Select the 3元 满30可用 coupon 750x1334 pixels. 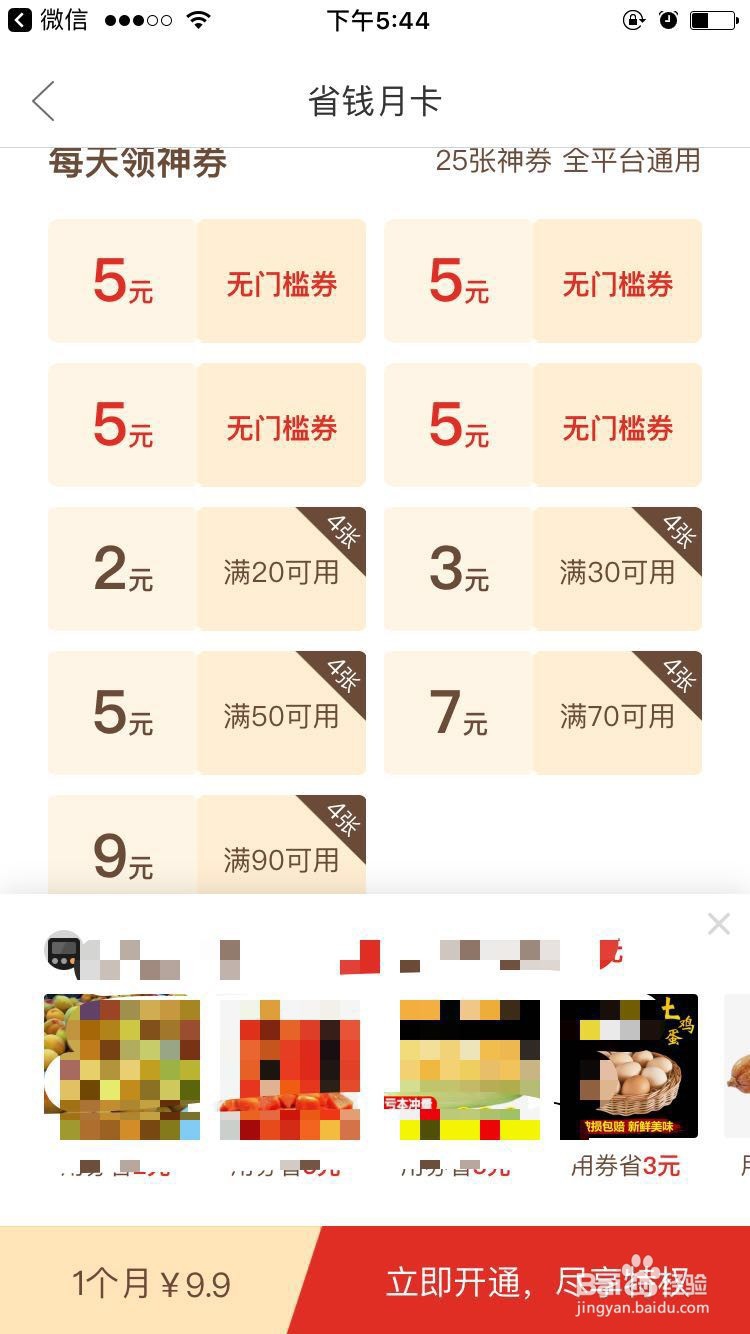click(542, 568)
